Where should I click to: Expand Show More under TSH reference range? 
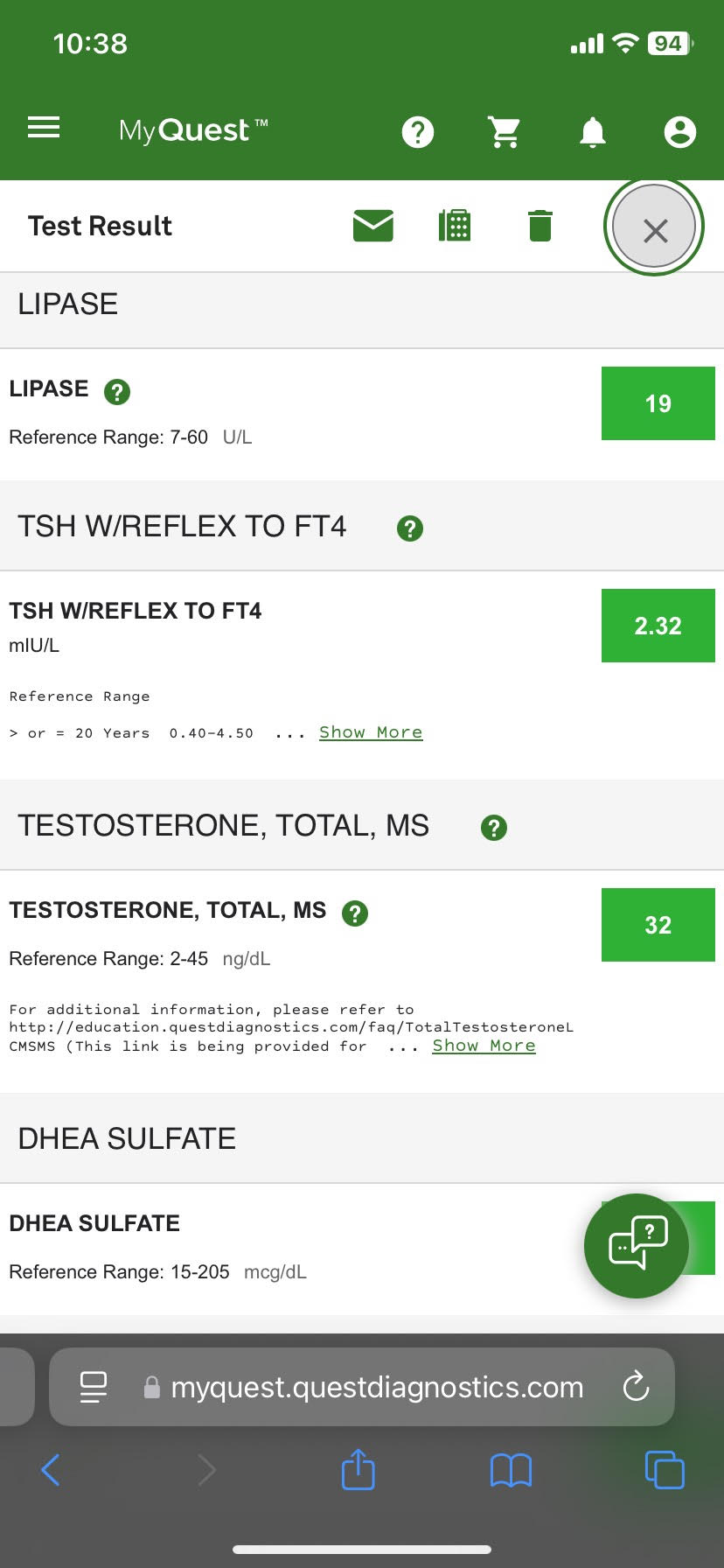click(x=371, y=732)
